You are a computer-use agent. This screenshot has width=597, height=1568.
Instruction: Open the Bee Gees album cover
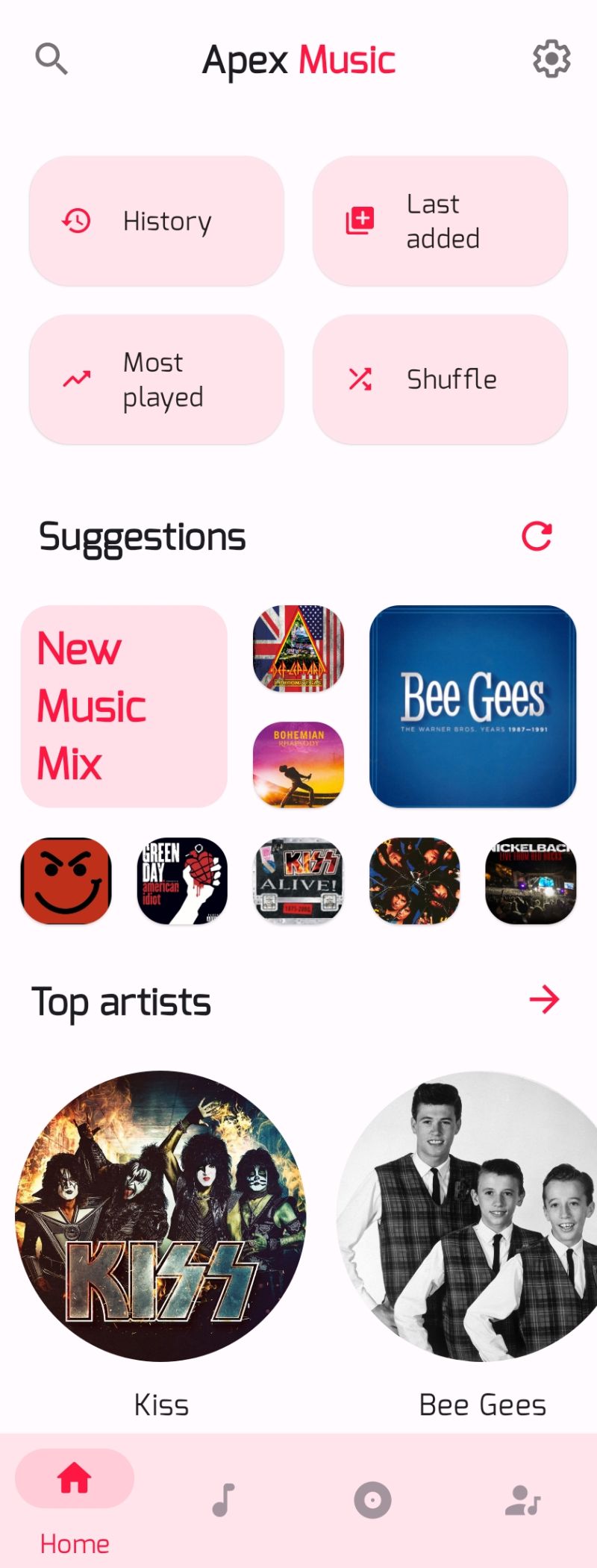click(472, 706)
